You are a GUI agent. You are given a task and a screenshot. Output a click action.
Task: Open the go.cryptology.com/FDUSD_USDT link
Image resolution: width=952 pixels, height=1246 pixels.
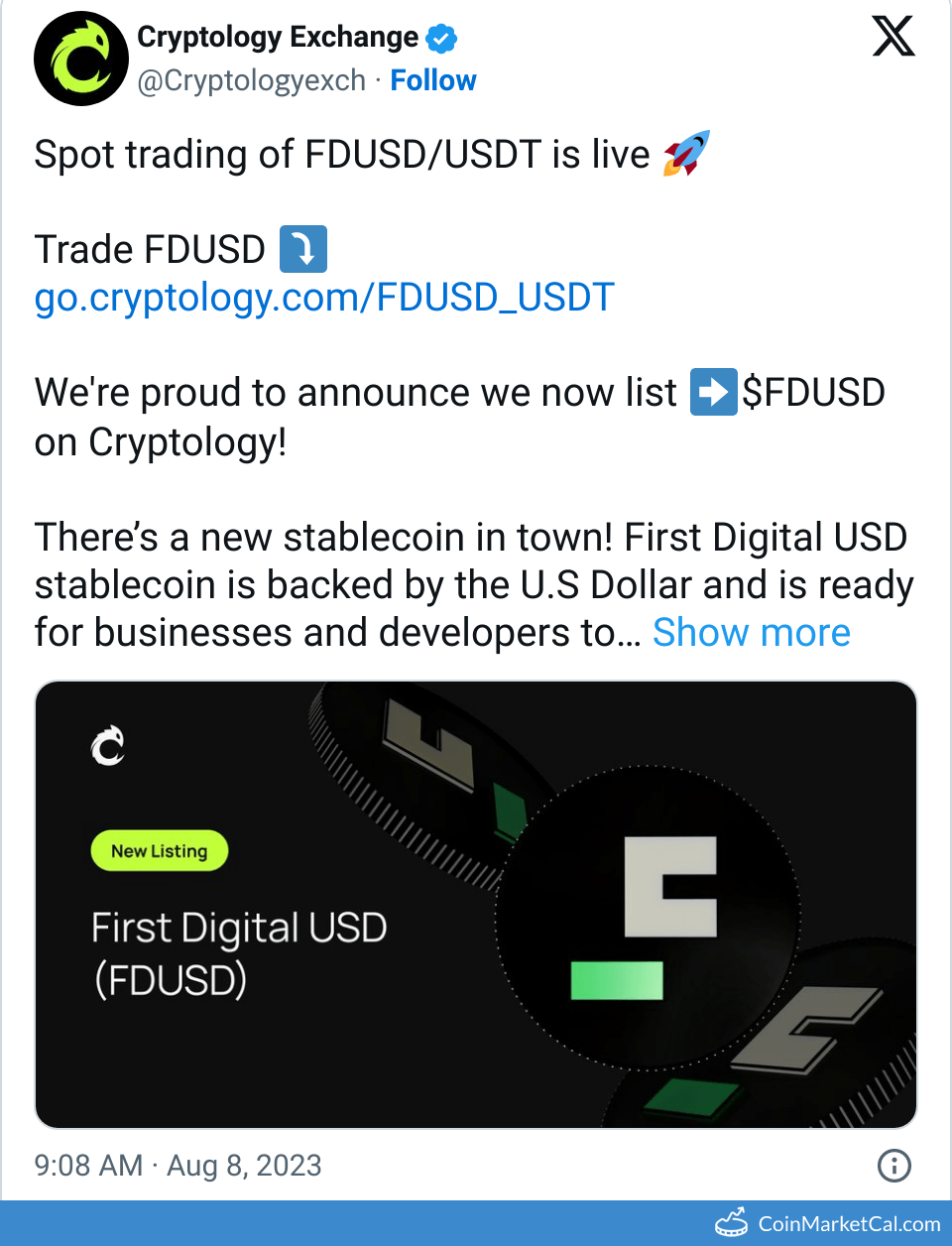pyautogui.click(x=324, y=298)
